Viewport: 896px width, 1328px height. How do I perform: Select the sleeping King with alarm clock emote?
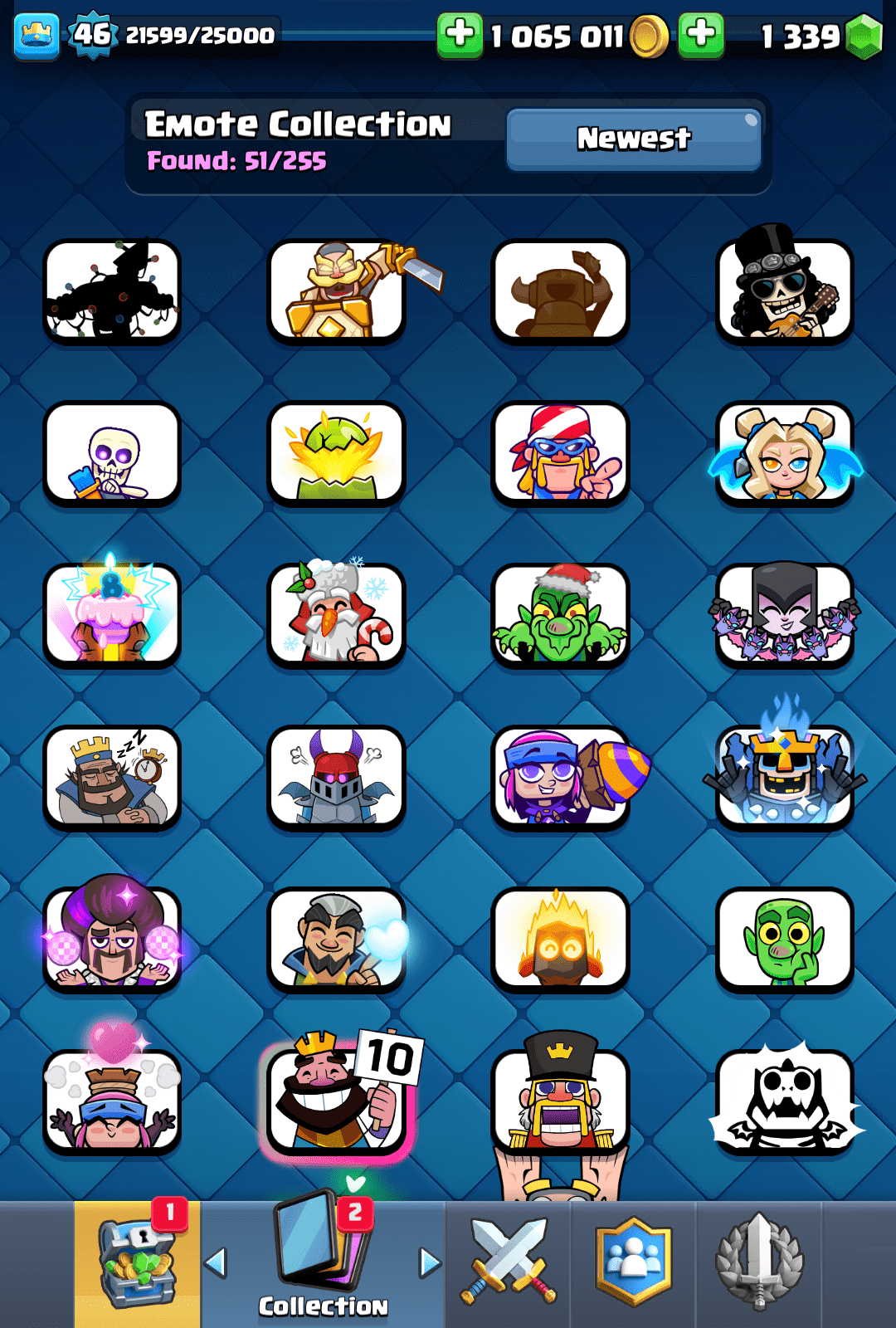[112, 778]
